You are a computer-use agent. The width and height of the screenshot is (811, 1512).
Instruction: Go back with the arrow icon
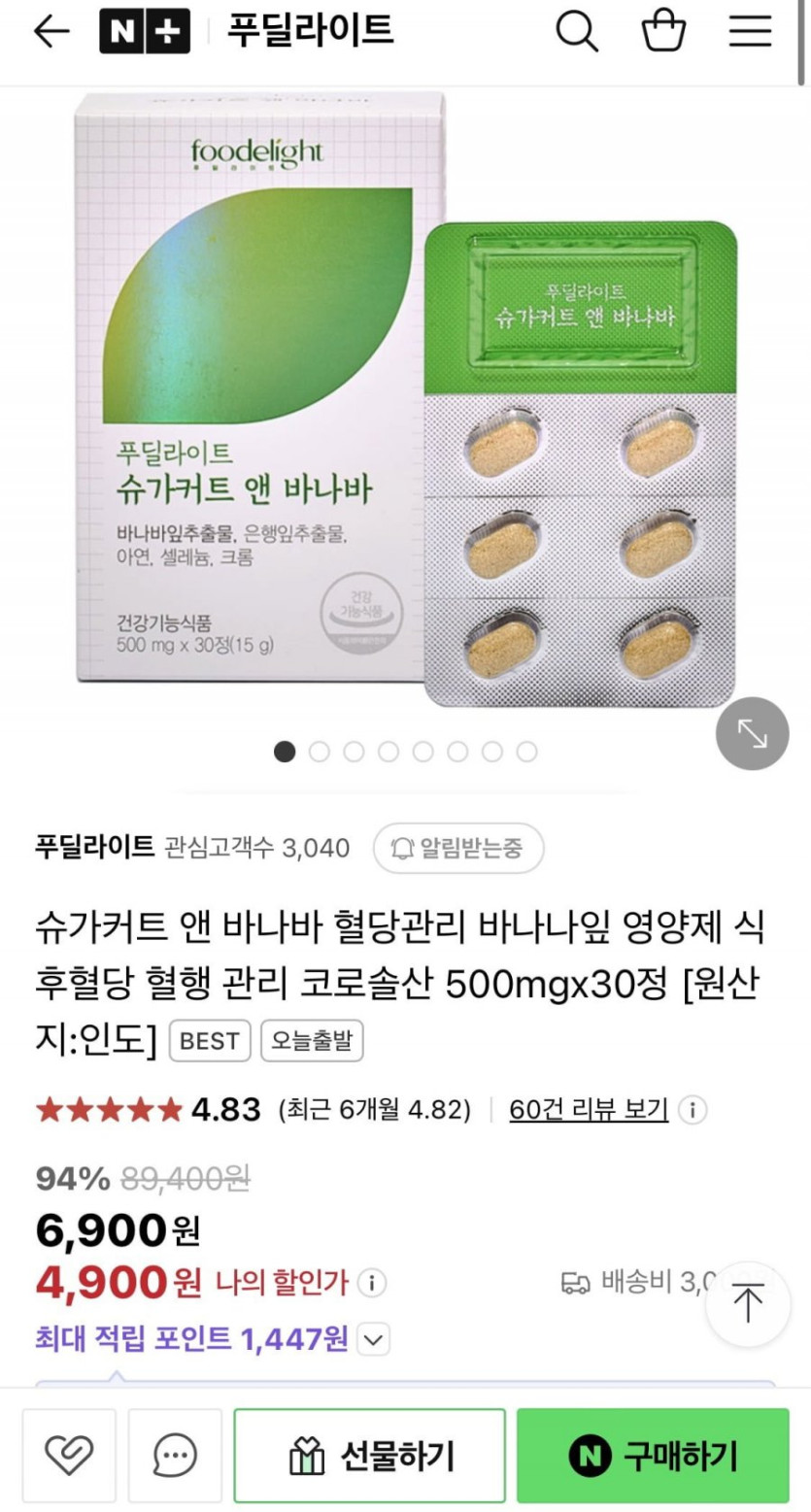pos(51,32)
